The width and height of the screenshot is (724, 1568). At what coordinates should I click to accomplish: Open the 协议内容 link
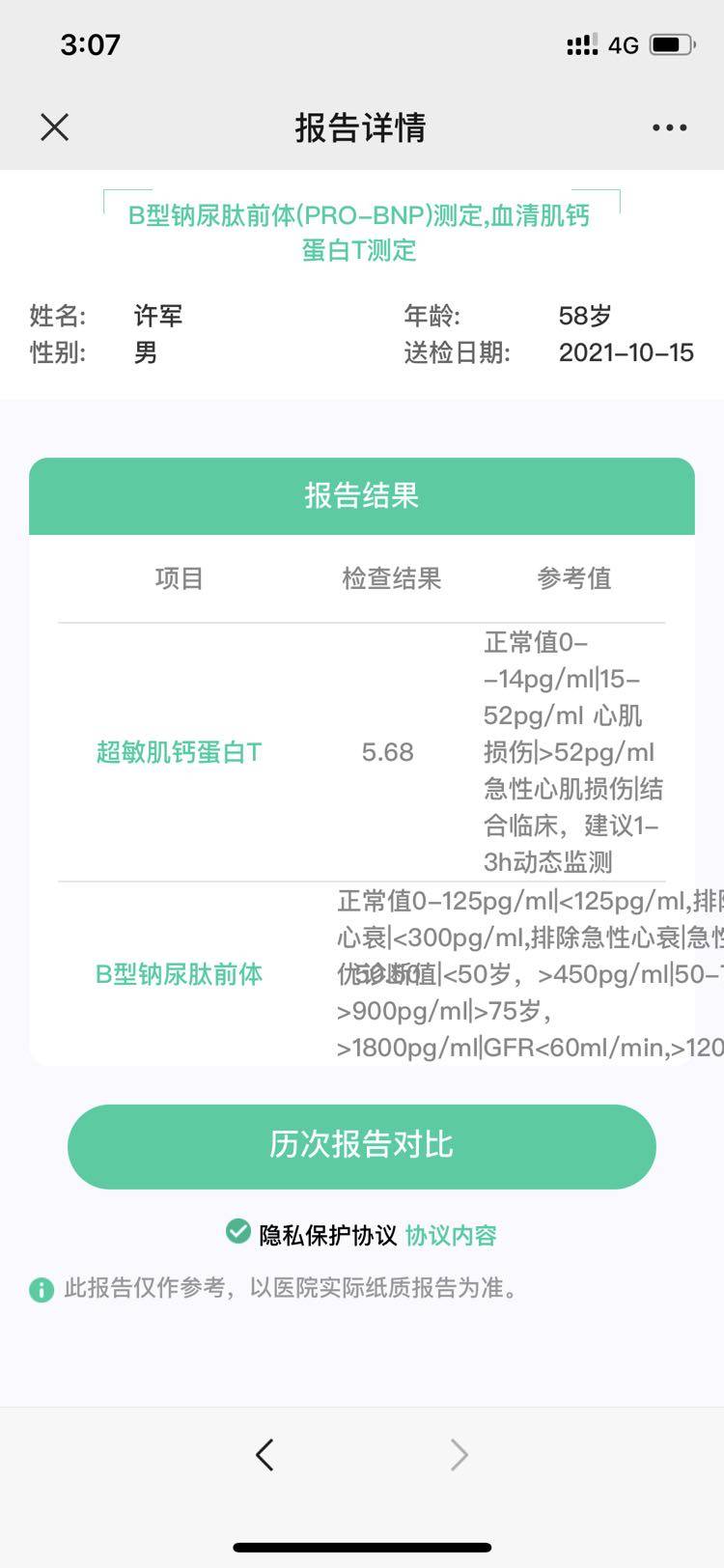coord(451,1235)
